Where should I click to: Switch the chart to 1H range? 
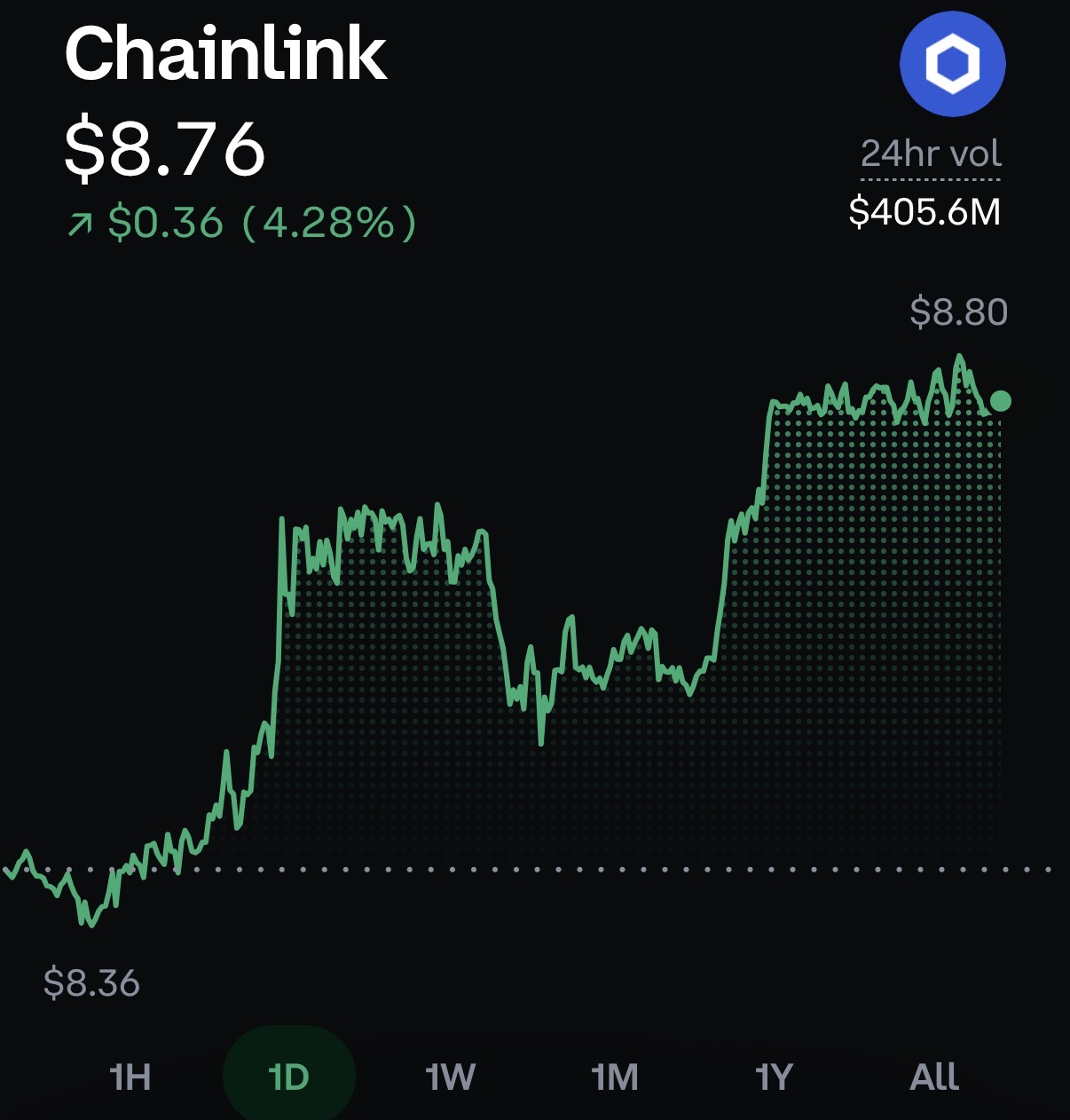[x=130, y=1077]
